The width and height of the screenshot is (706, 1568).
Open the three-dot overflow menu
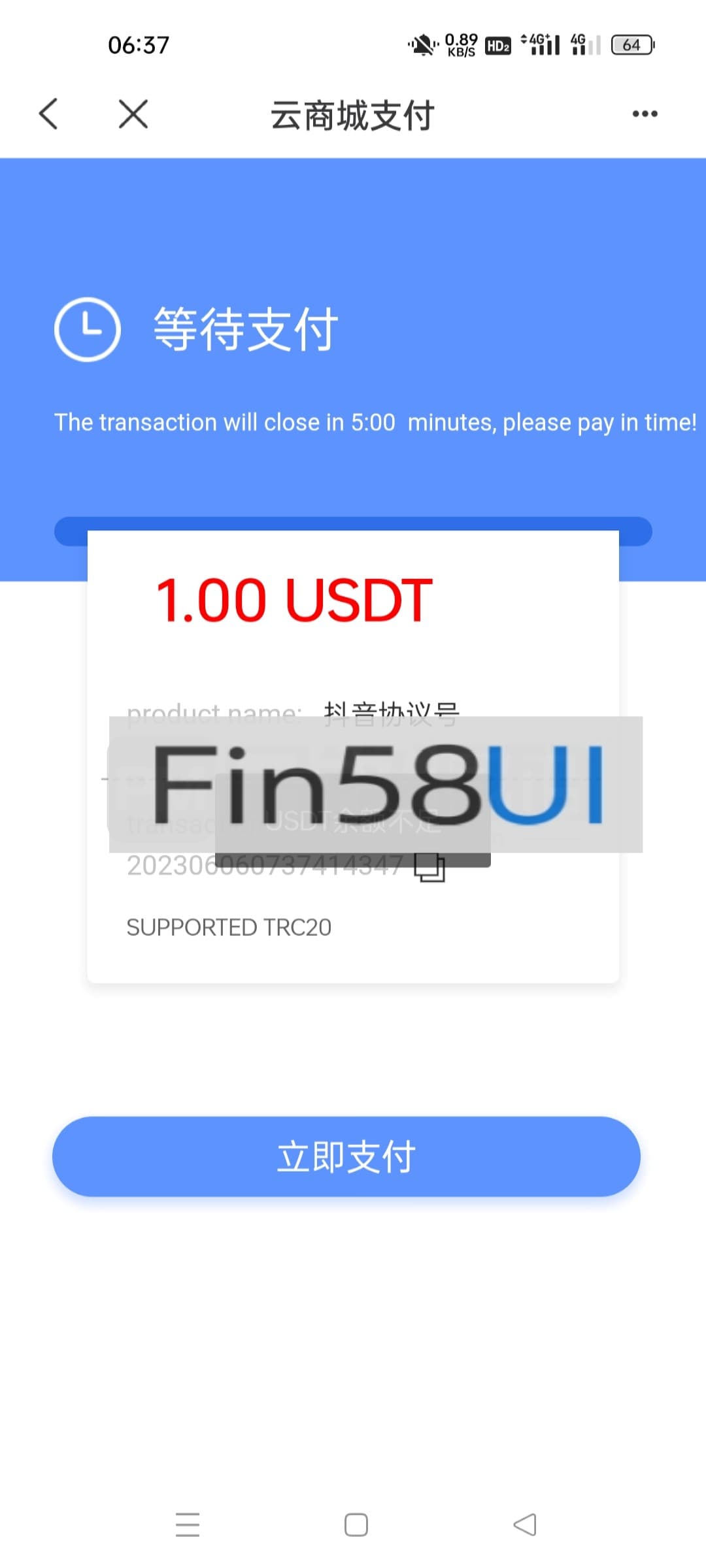645,114
